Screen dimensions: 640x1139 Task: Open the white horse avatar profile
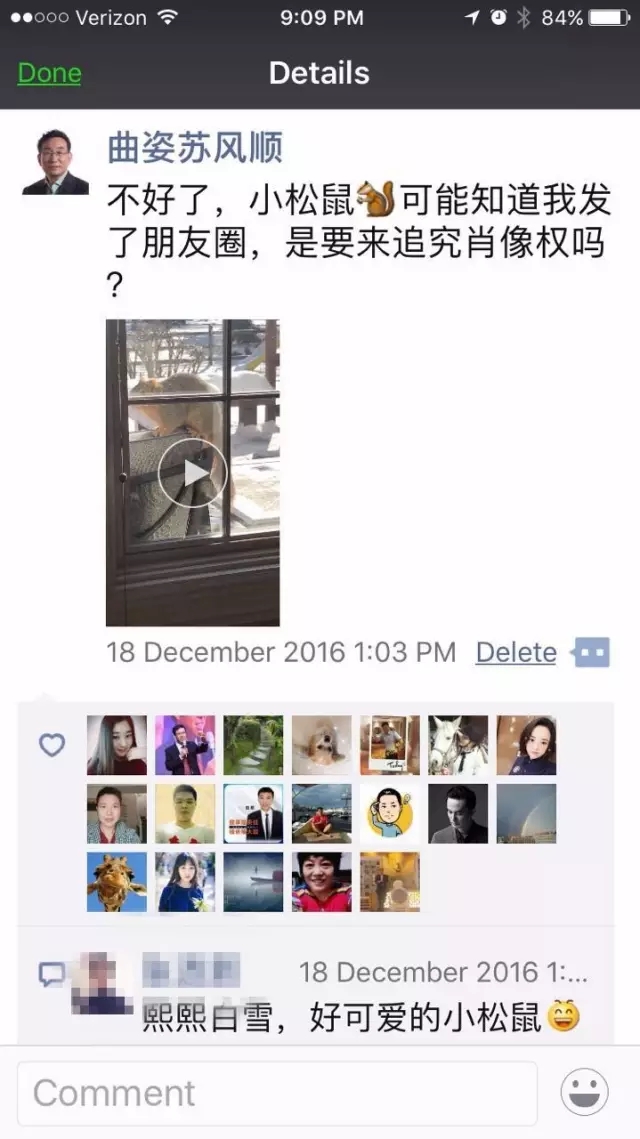(458, 745)
